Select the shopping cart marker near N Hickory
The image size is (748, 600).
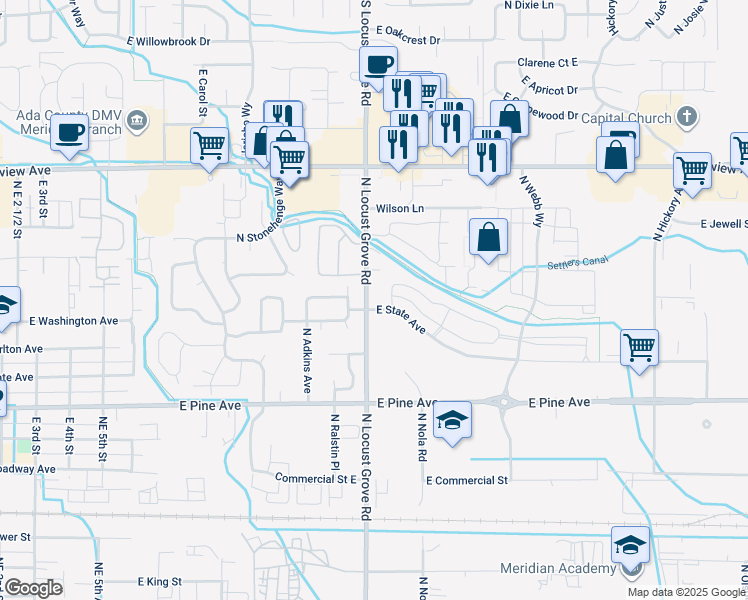[x=693, y=172]
